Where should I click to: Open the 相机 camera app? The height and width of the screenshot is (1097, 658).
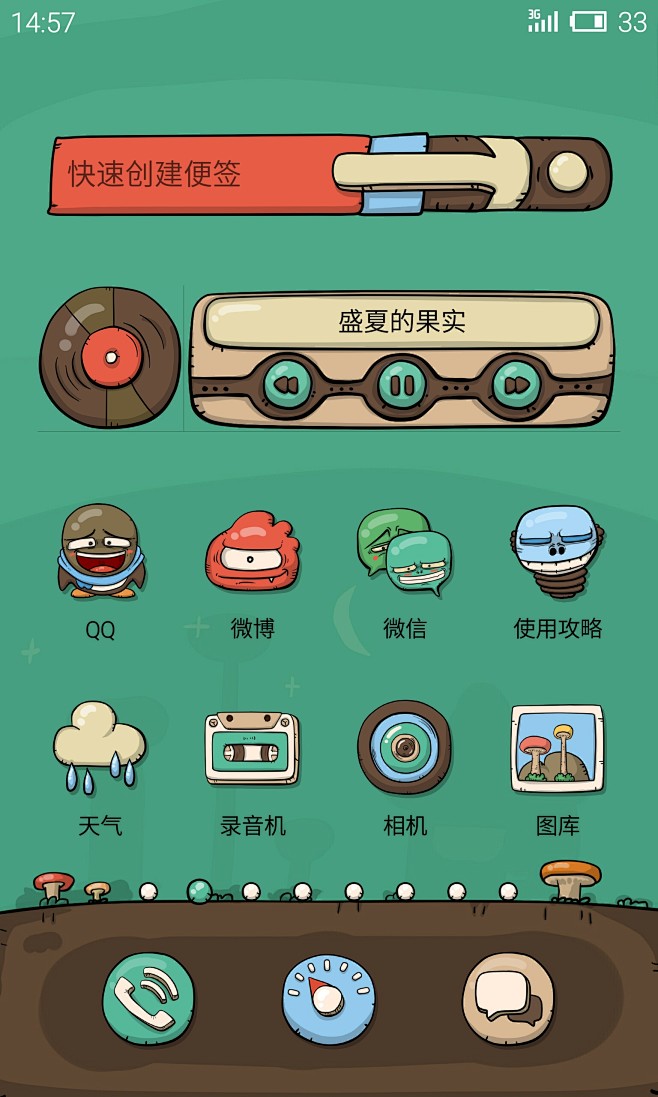[x=404, y=748]
